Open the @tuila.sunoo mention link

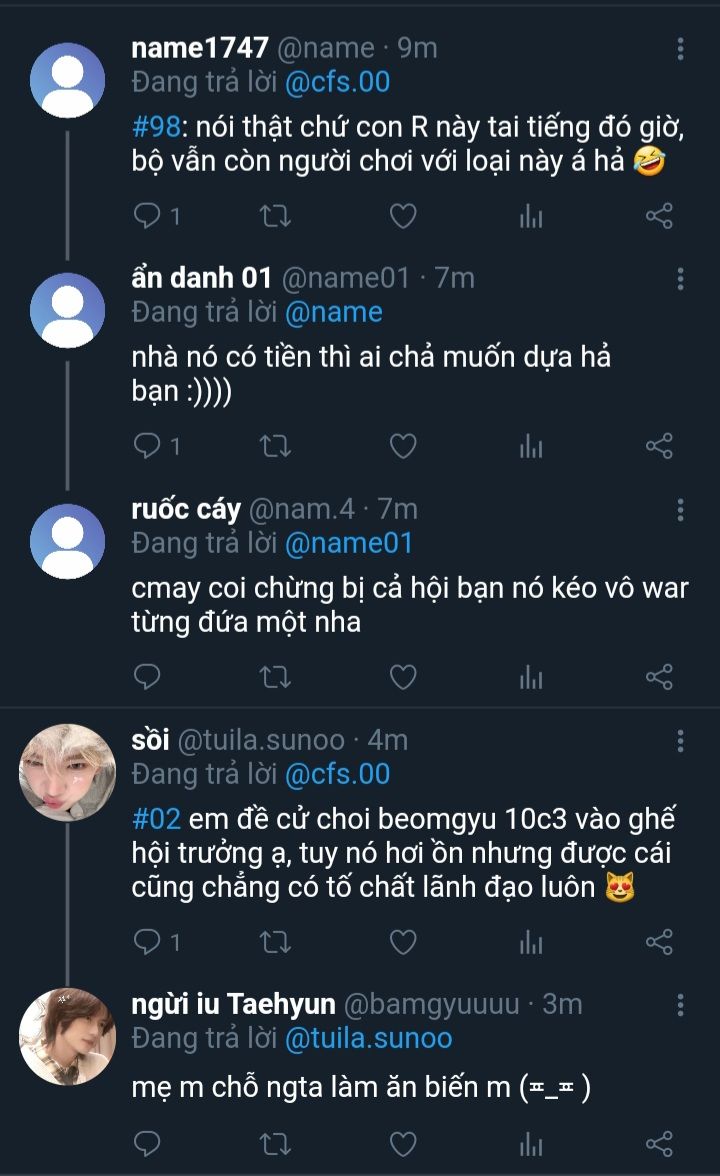coord(368,1038)
